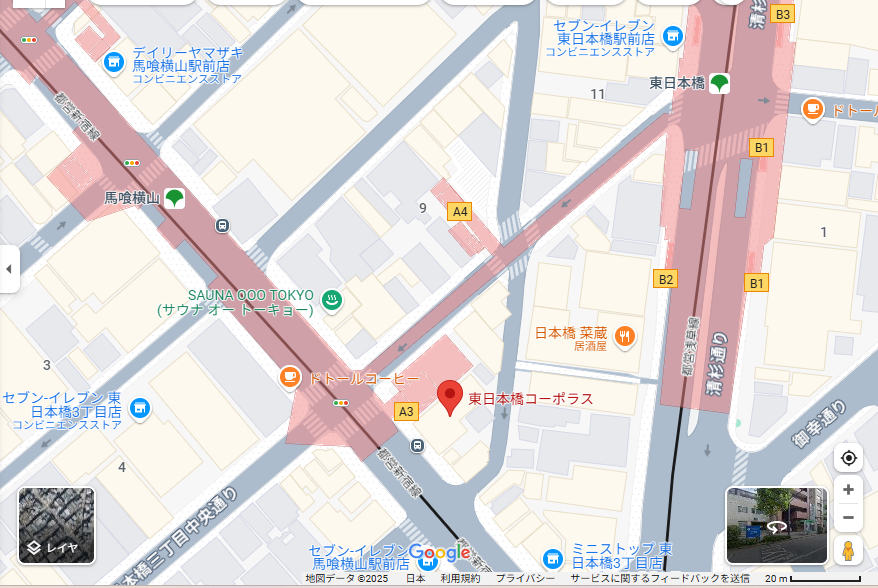The image size is (878, 588).
Task: Select the 東日本橋コーポラス red pin
Action: click(x=451, y=397)
